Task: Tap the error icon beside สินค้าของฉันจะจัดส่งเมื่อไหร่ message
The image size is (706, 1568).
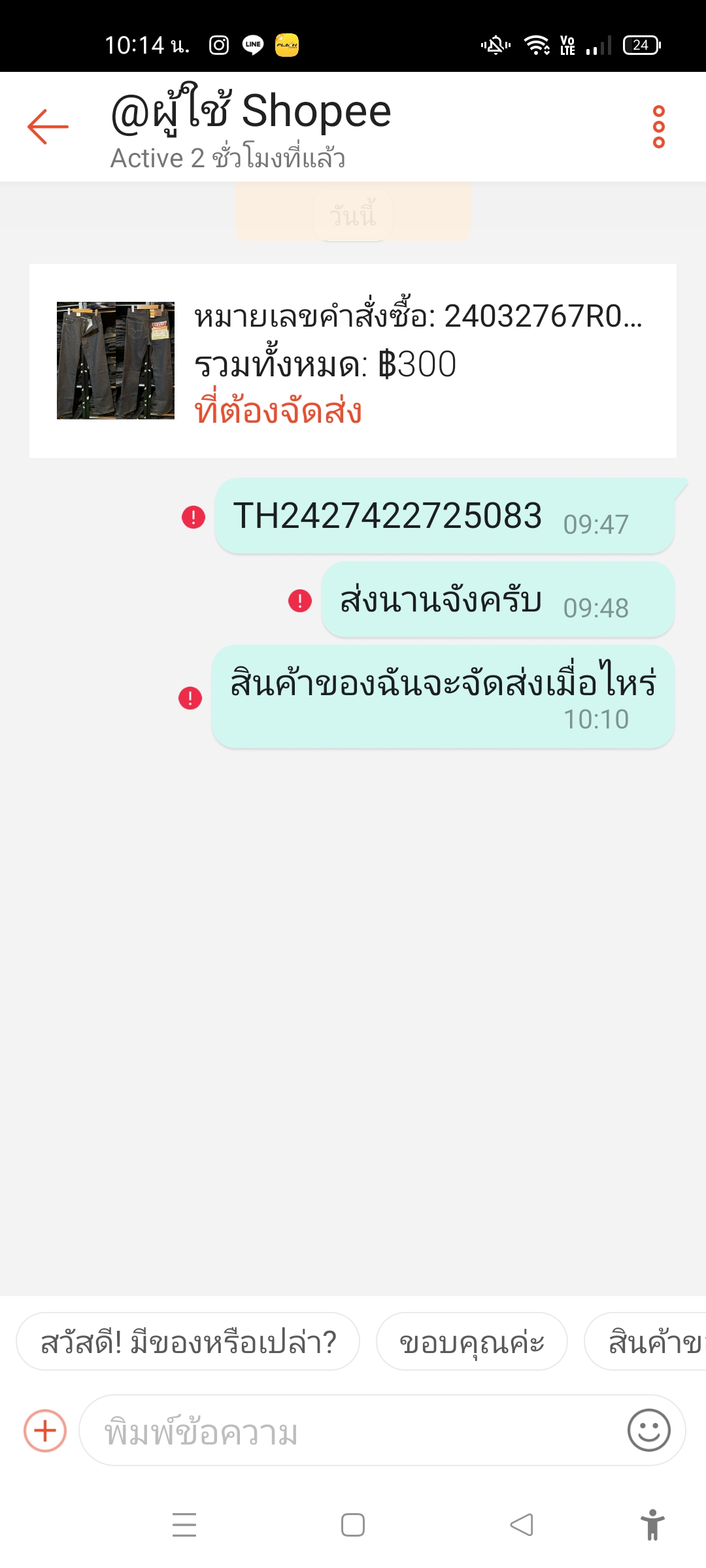Action: (x=190, y=698)
